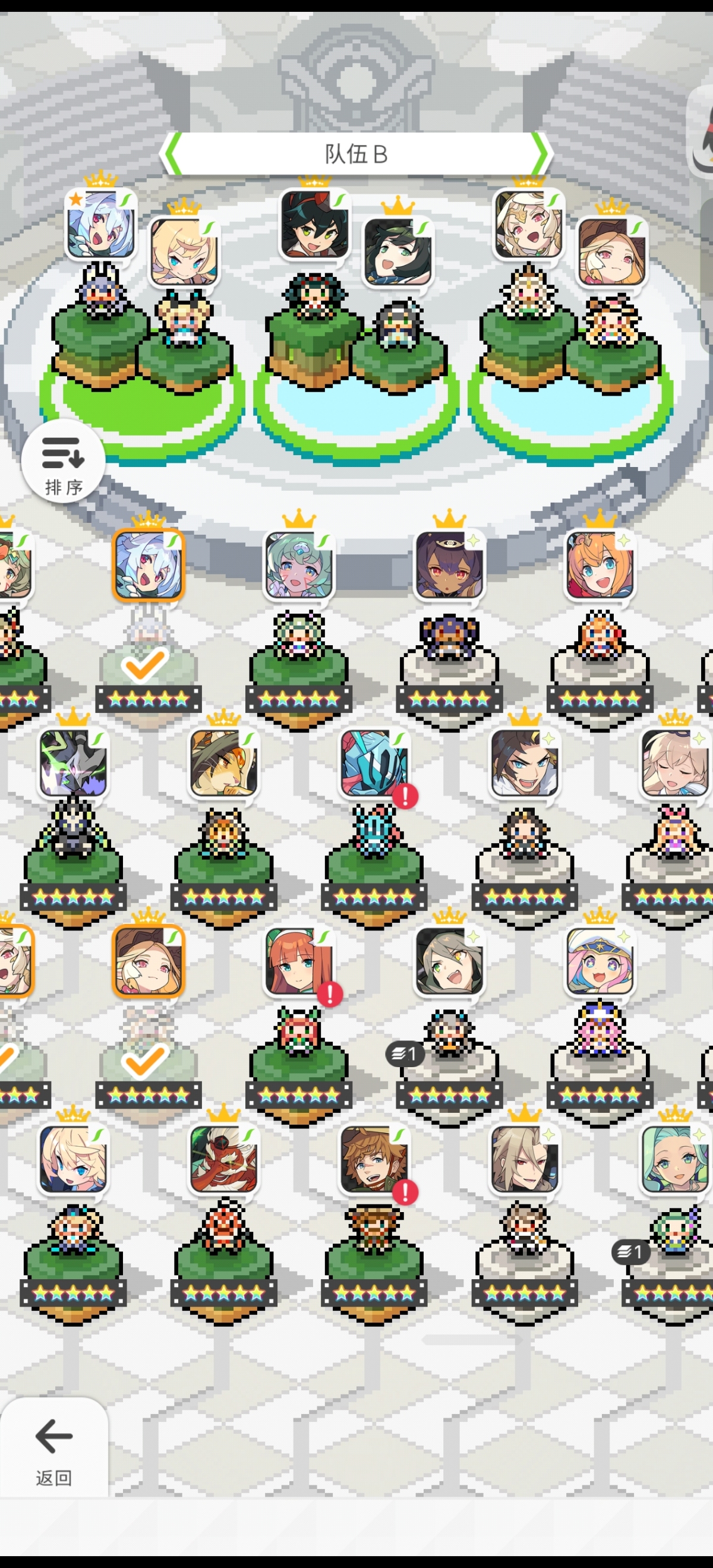Switch to the next team with the right arrow

[x=540, y=154]
